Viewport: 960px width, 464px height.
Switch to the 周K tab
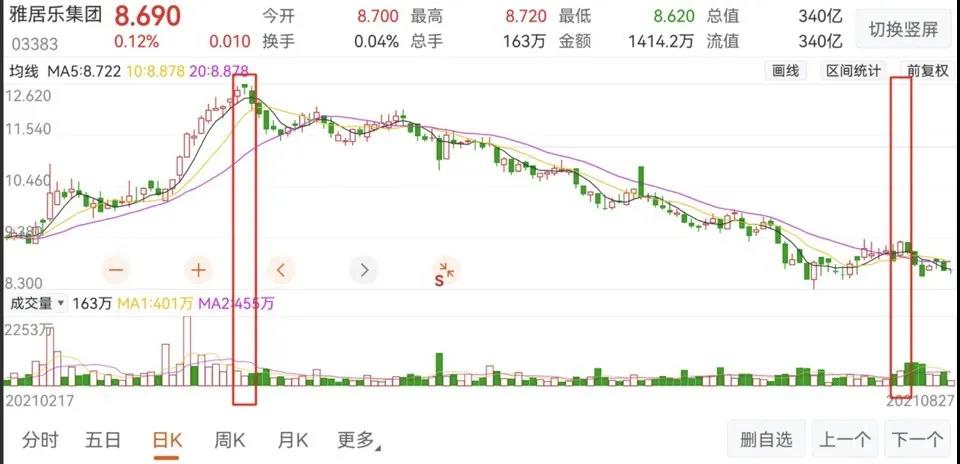tap(230, 440)
